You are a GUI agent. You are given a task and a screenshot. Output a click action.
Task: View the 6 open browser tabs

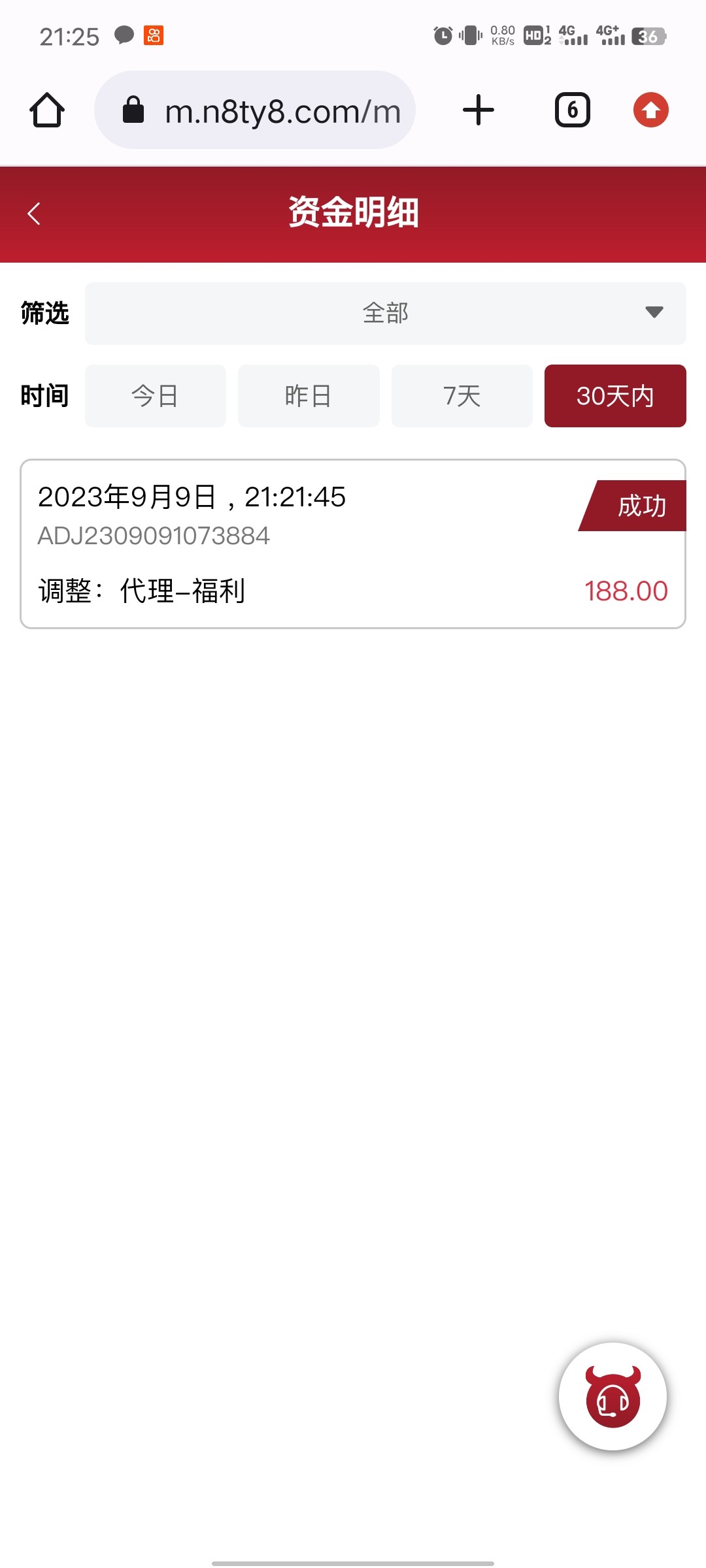tap(572, 110)
